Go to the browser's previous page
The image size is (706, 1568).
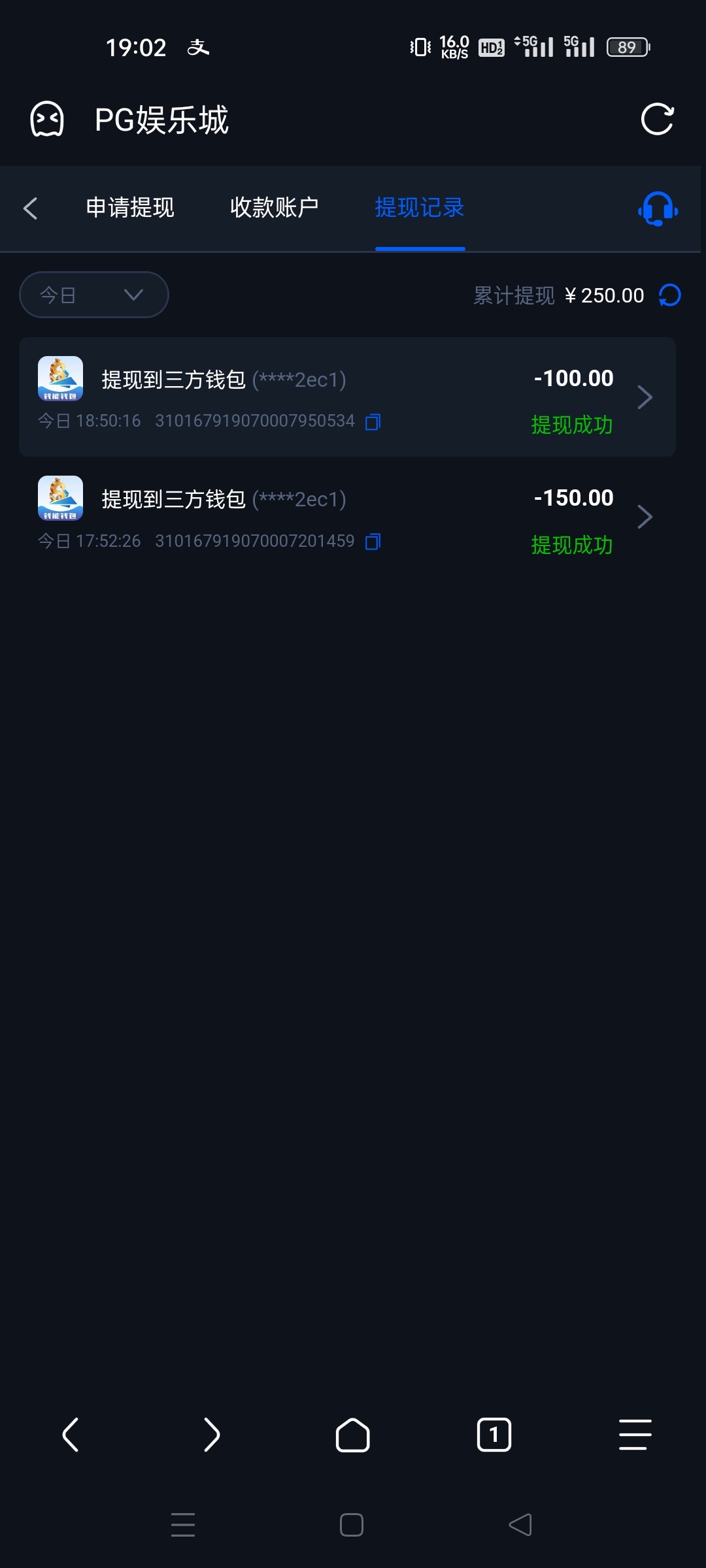71,1435
